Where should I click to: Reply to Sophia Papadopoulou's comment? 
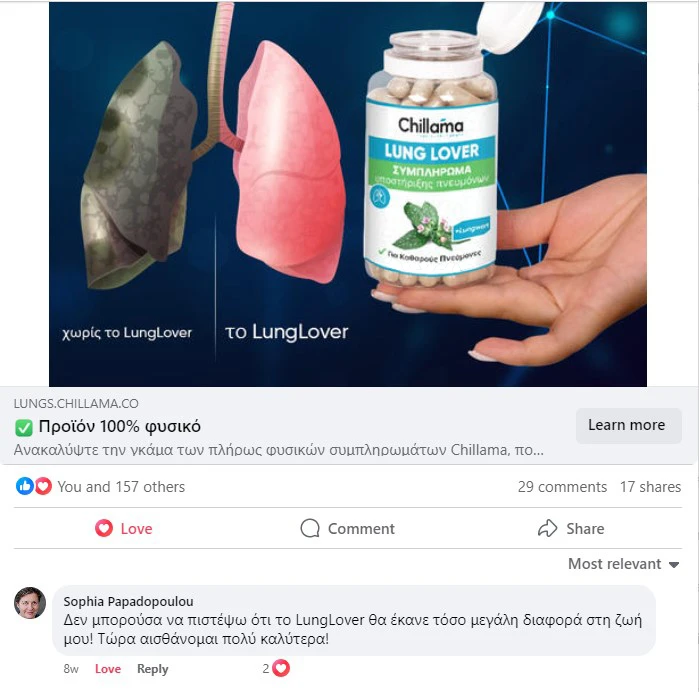pos(153,669)
